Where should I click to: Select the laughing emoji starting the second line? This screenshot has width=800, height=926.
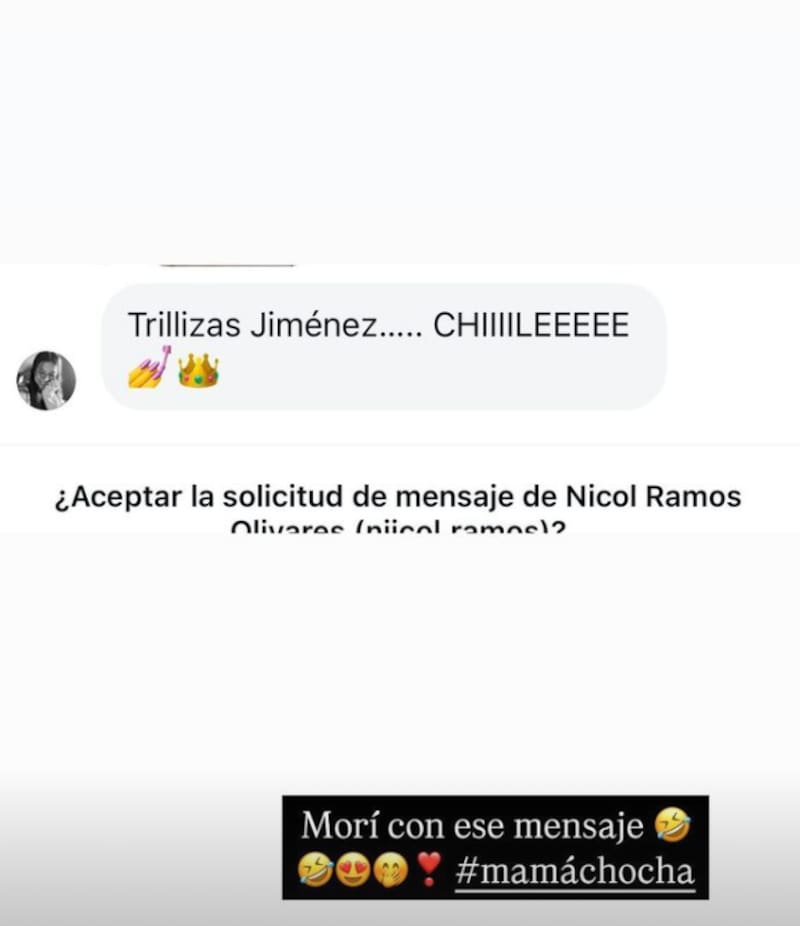[x=318, y=869]
